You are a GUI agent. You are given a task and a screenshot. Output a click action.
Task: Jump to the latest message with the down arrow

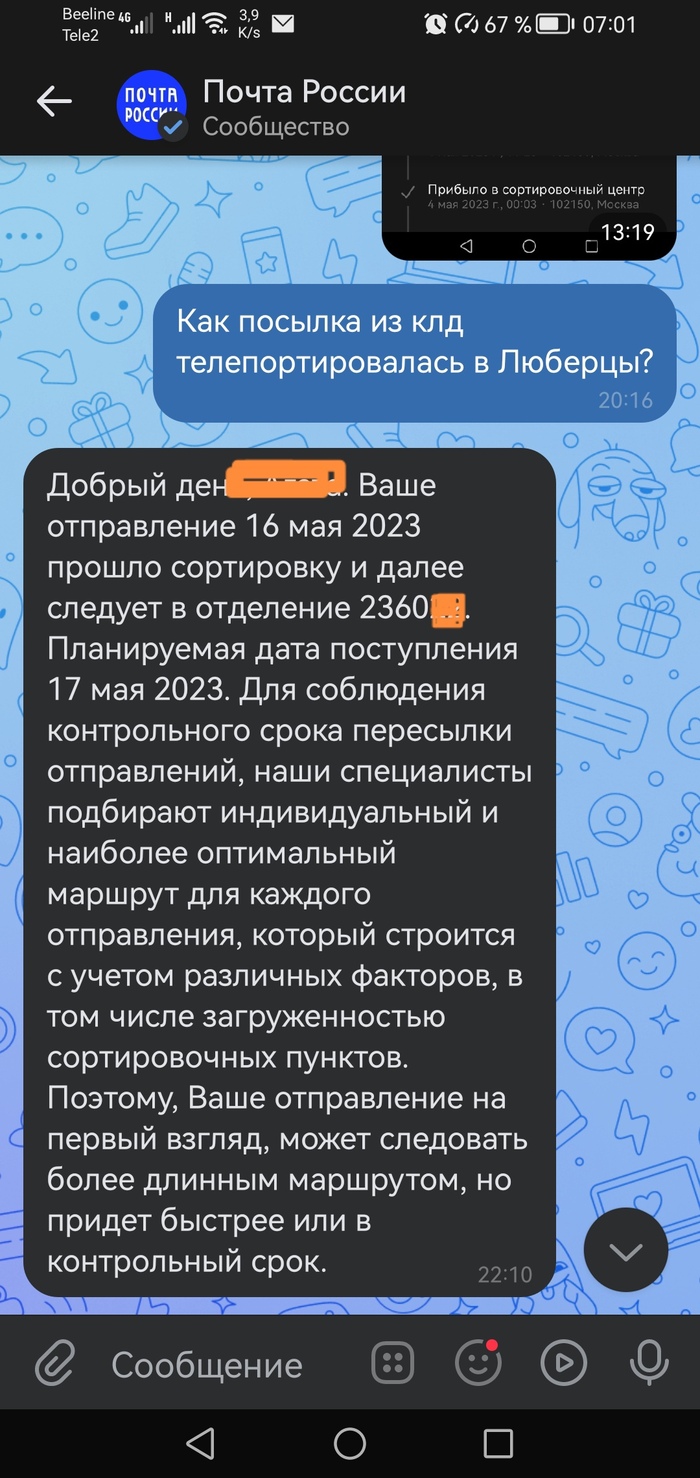pos(626,1251)
